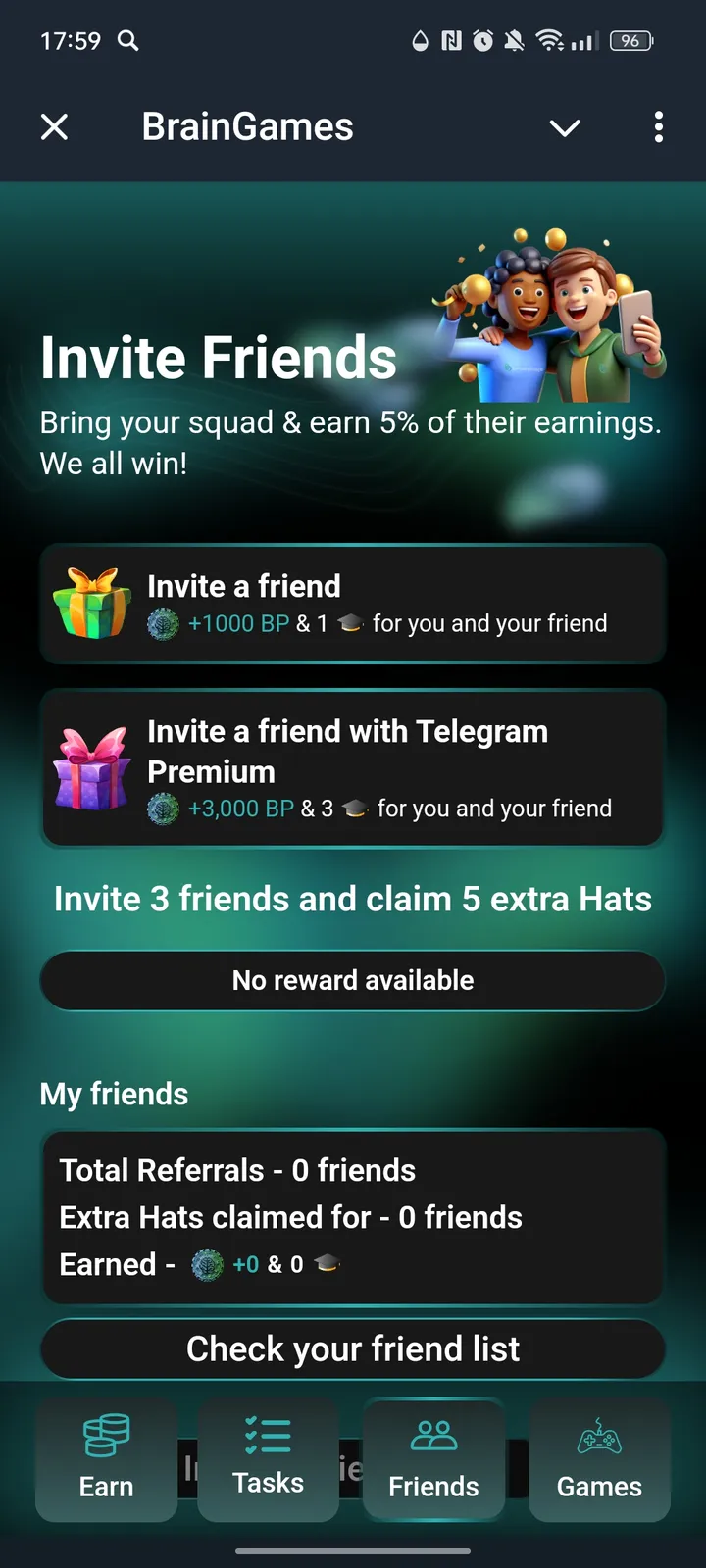Collapse the app with the down chevron
The height and width of the screenshot is (1568, 706).
click(x=565, y=127)
